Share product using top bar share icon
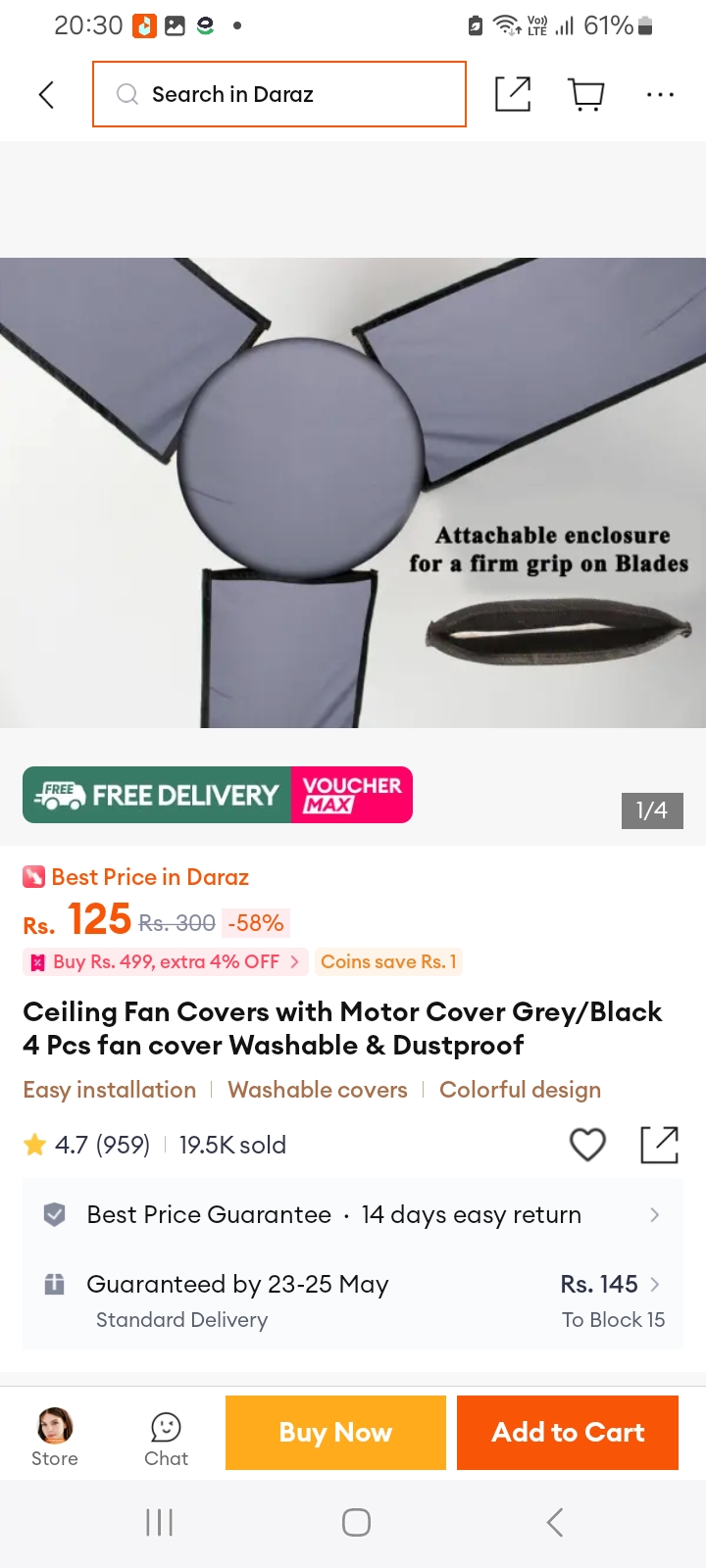 (513, 94)
